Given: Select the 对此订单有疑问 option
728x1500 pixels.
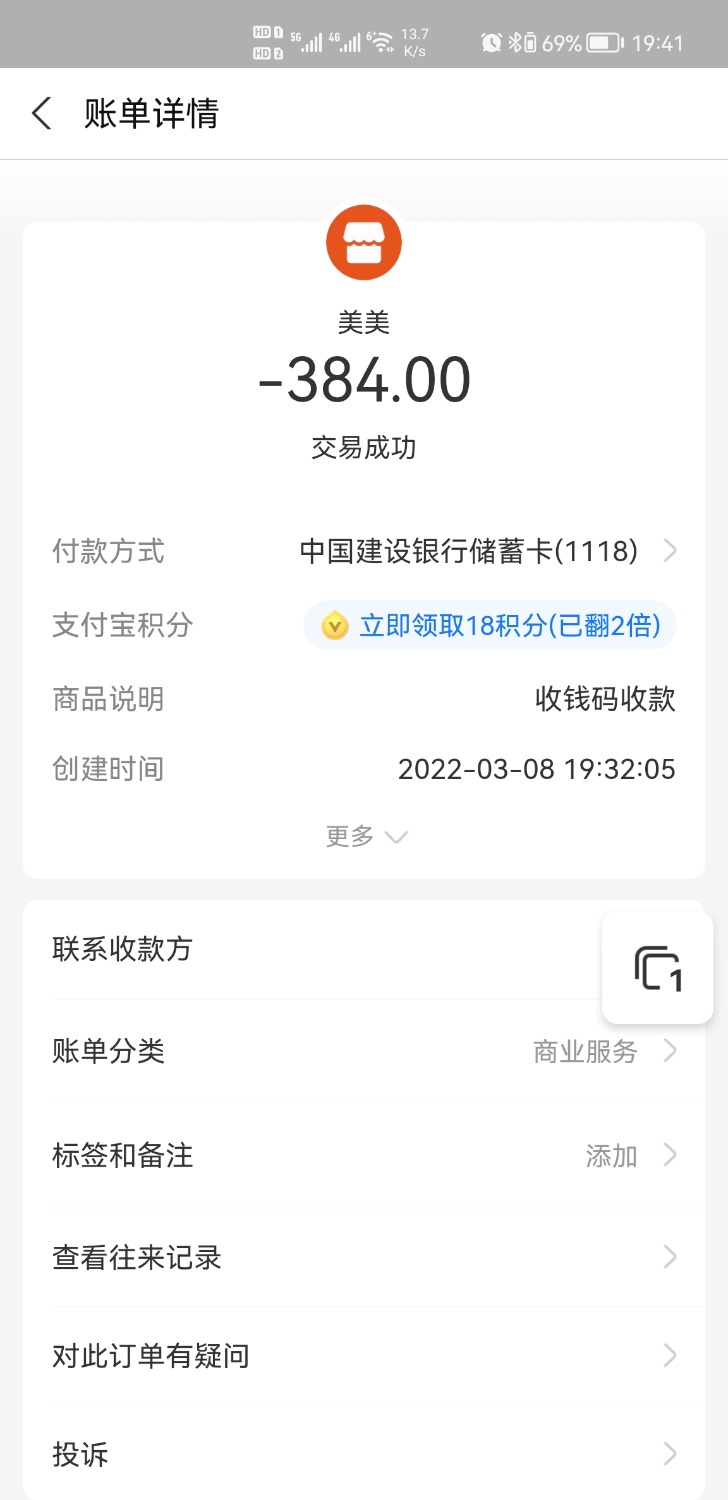Looking at the screenshot, I should [364, 1355].
